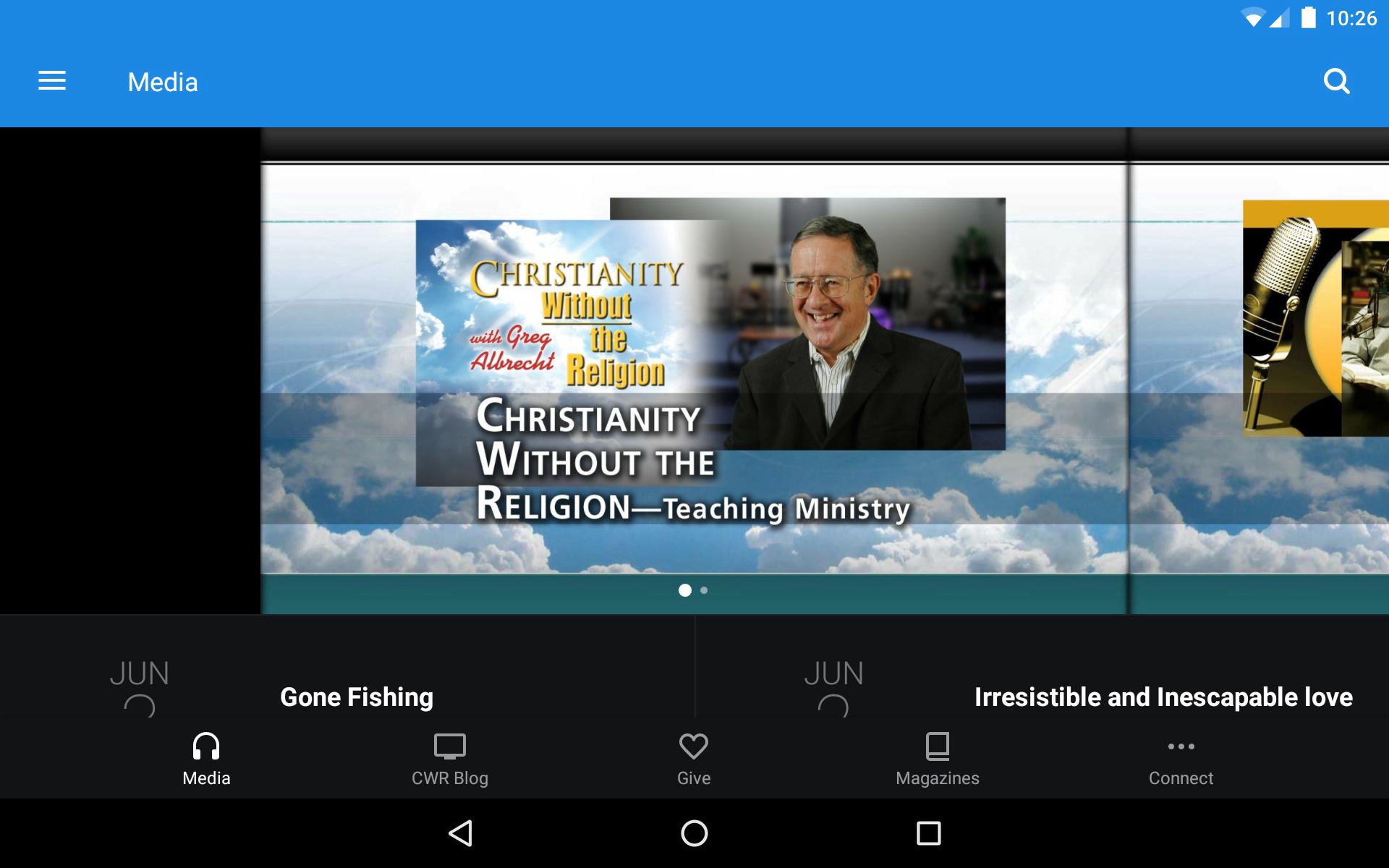
Task: Open Christianity Without the Religion banner
Action: point(693,369)
